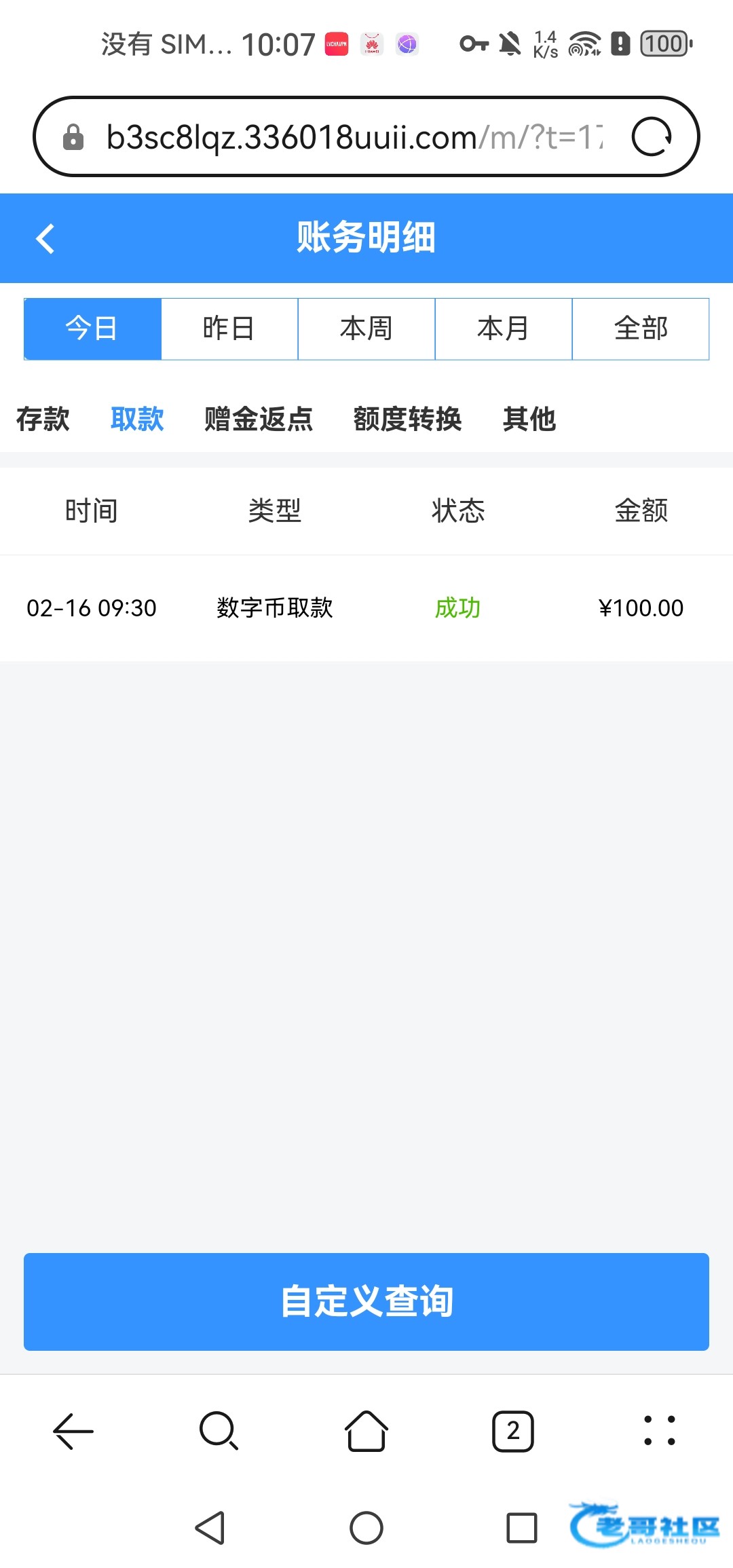Switch to 额度转换 records

point(407,419)
